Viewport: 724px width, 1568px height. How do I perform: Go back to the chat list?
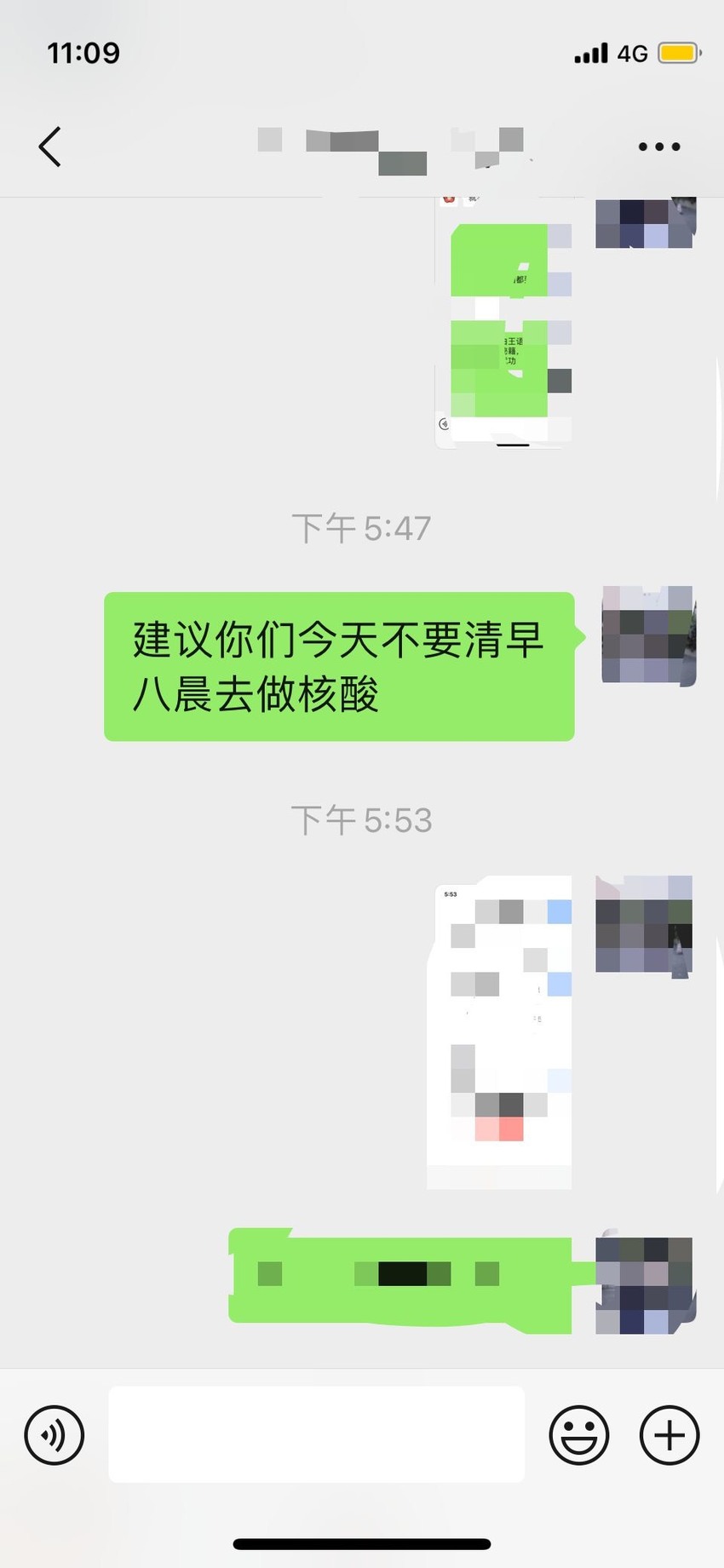49,146
